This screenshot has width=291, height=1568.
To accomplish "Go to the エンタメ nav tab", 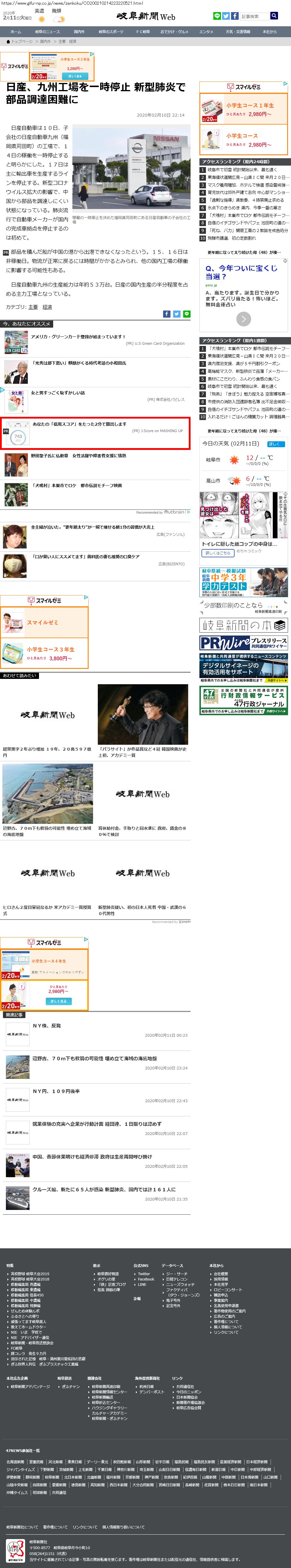I will pyautogui.click(x=206, y=32).
